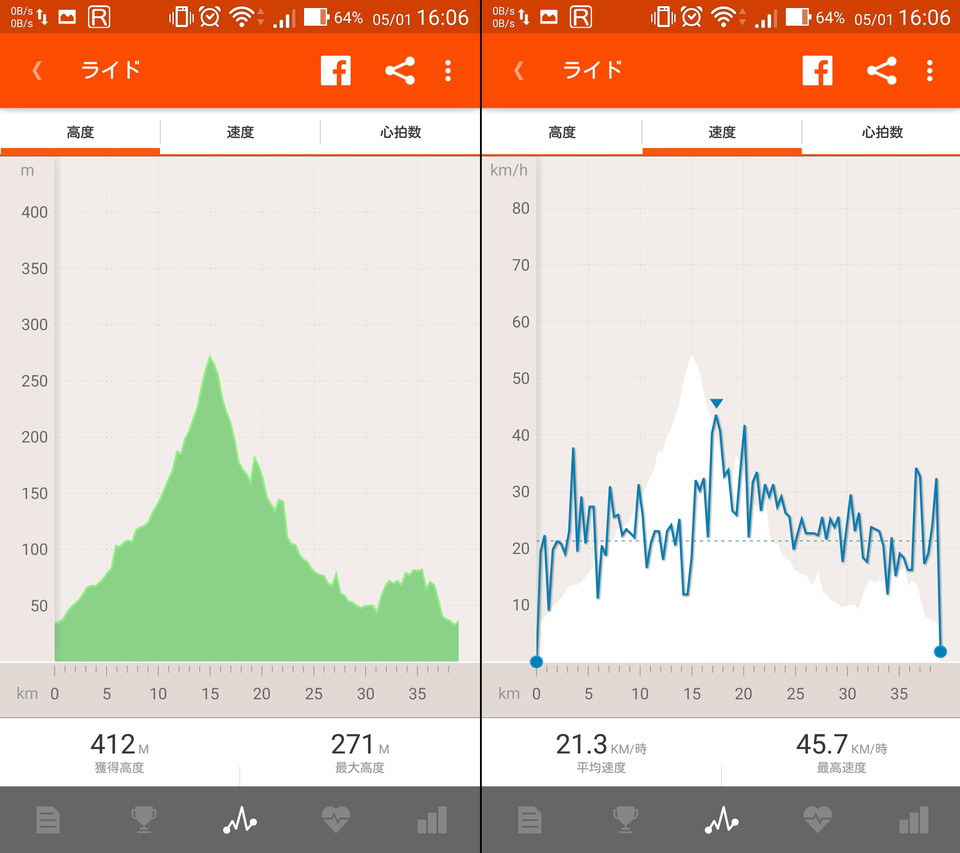Open the overflow menu on the speed graph screen
The image size is (960, 853).
coord(930,70)
